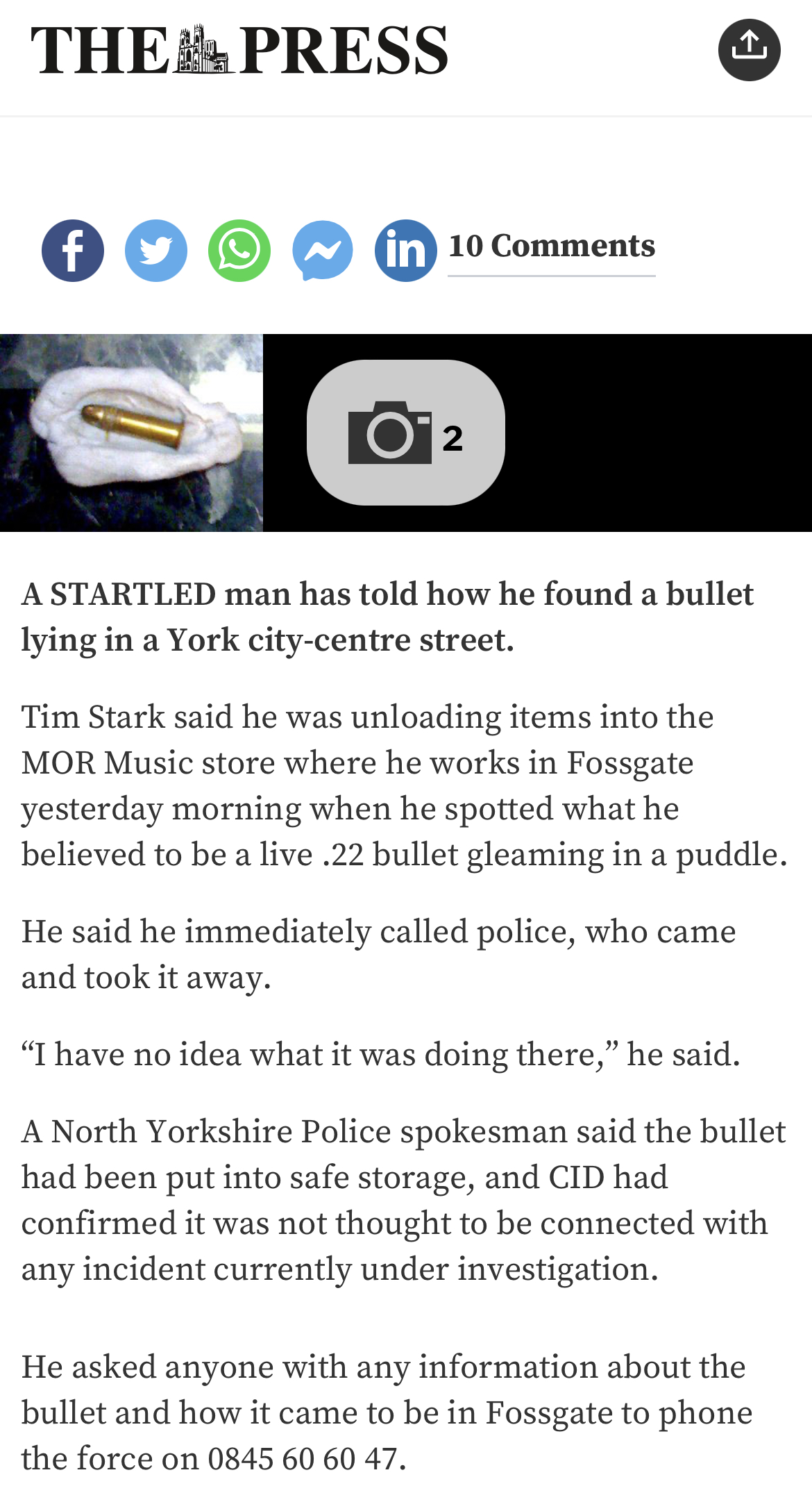Share article on Twitter
The height and width of the screenshot is (1493, 812).
coord(156,251)
